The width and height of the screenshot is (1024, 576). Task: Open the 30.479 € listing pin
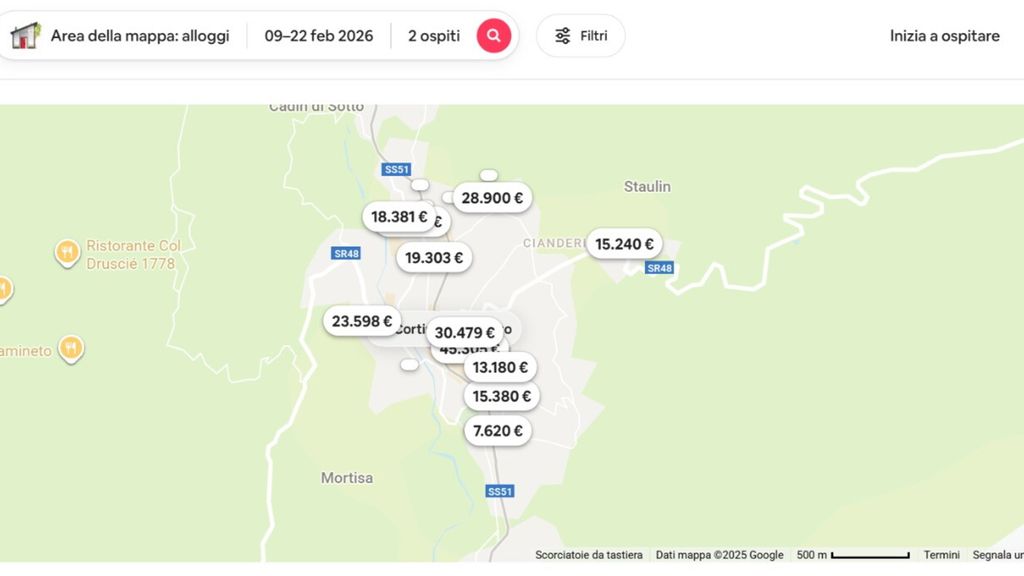(464, 332)
